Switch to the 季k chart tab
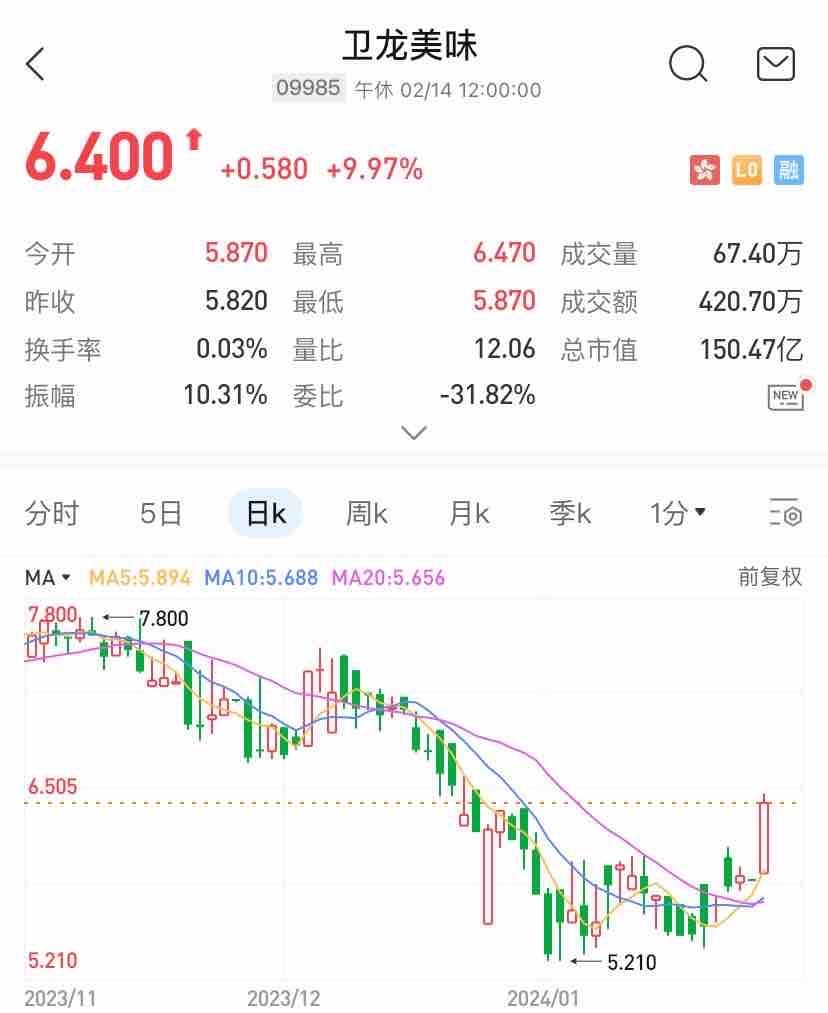 click(x=570, y=514)
